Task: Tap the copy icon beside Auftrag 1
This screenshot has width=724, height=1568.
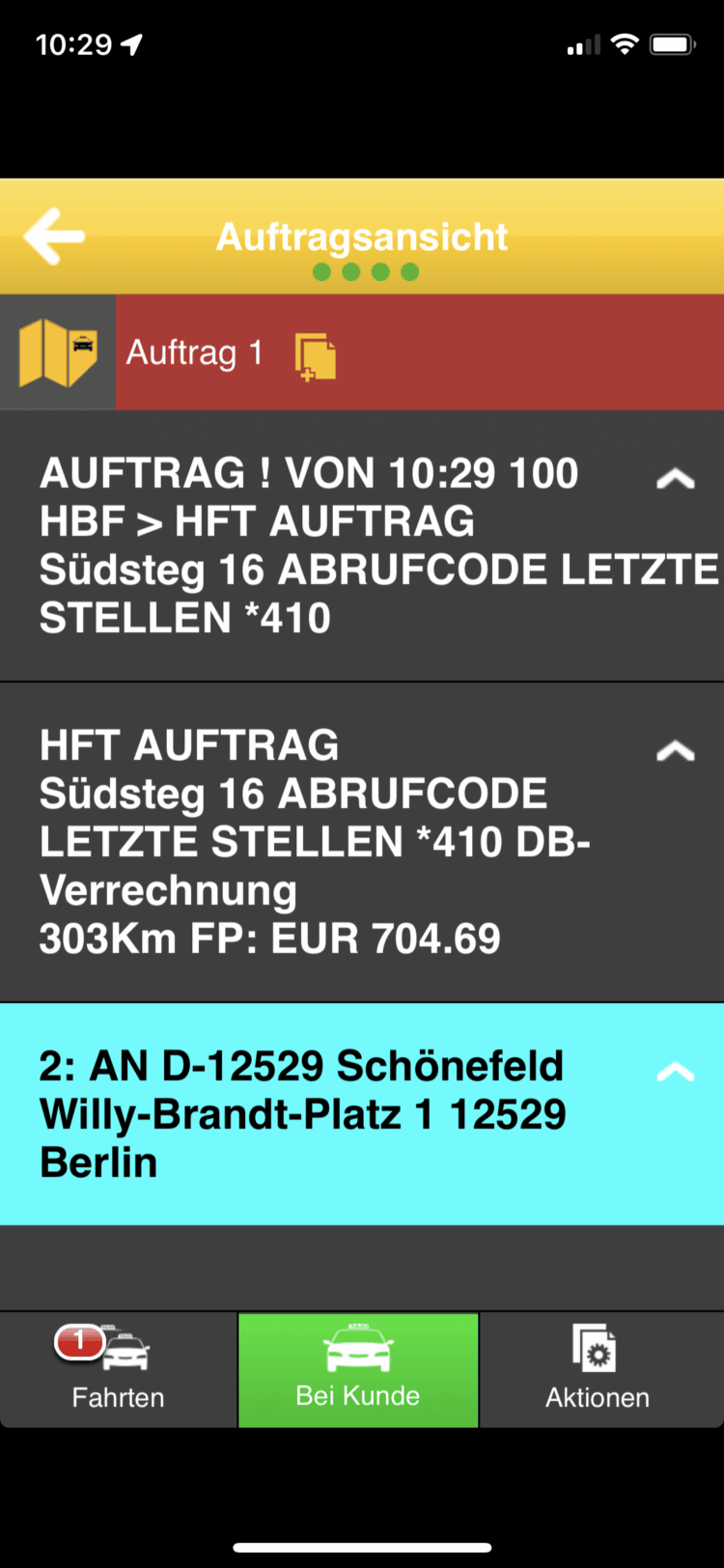Action: (x=316, y=356)
